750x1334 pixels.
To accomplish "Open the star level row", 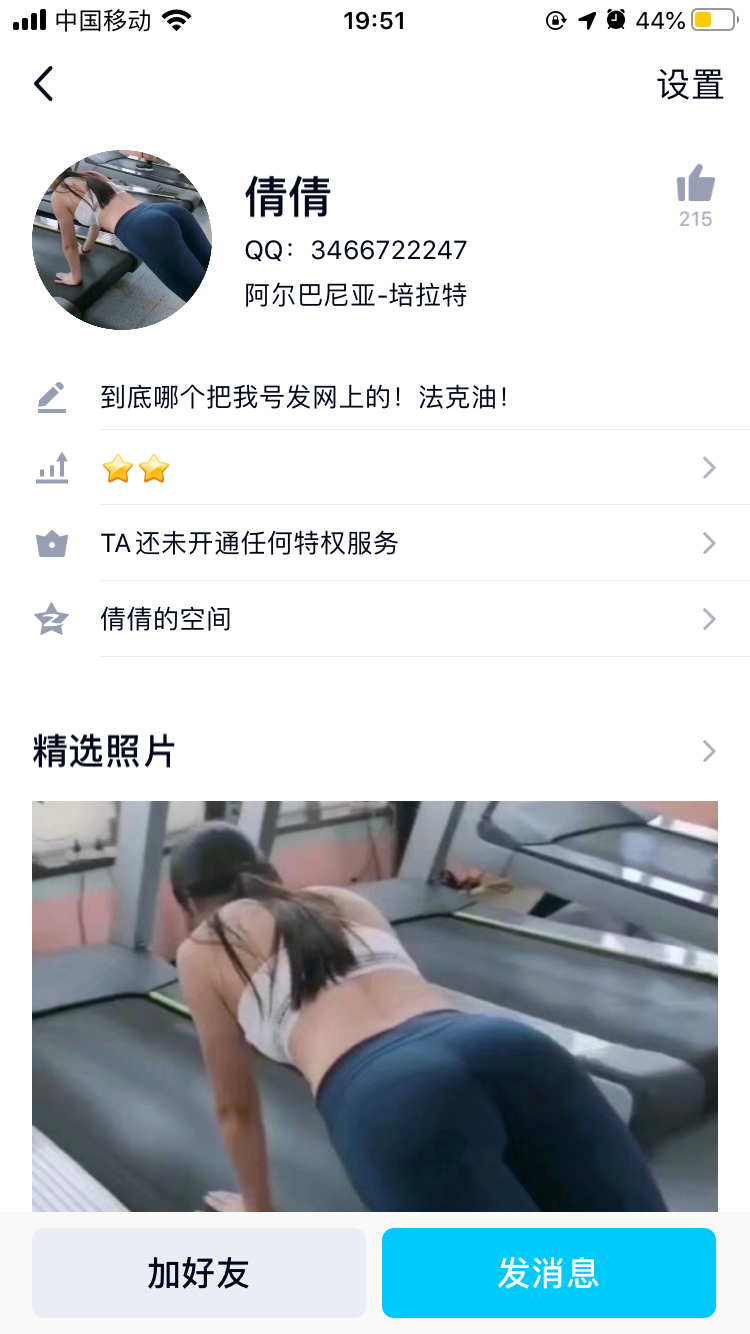I will coord(400,468).
